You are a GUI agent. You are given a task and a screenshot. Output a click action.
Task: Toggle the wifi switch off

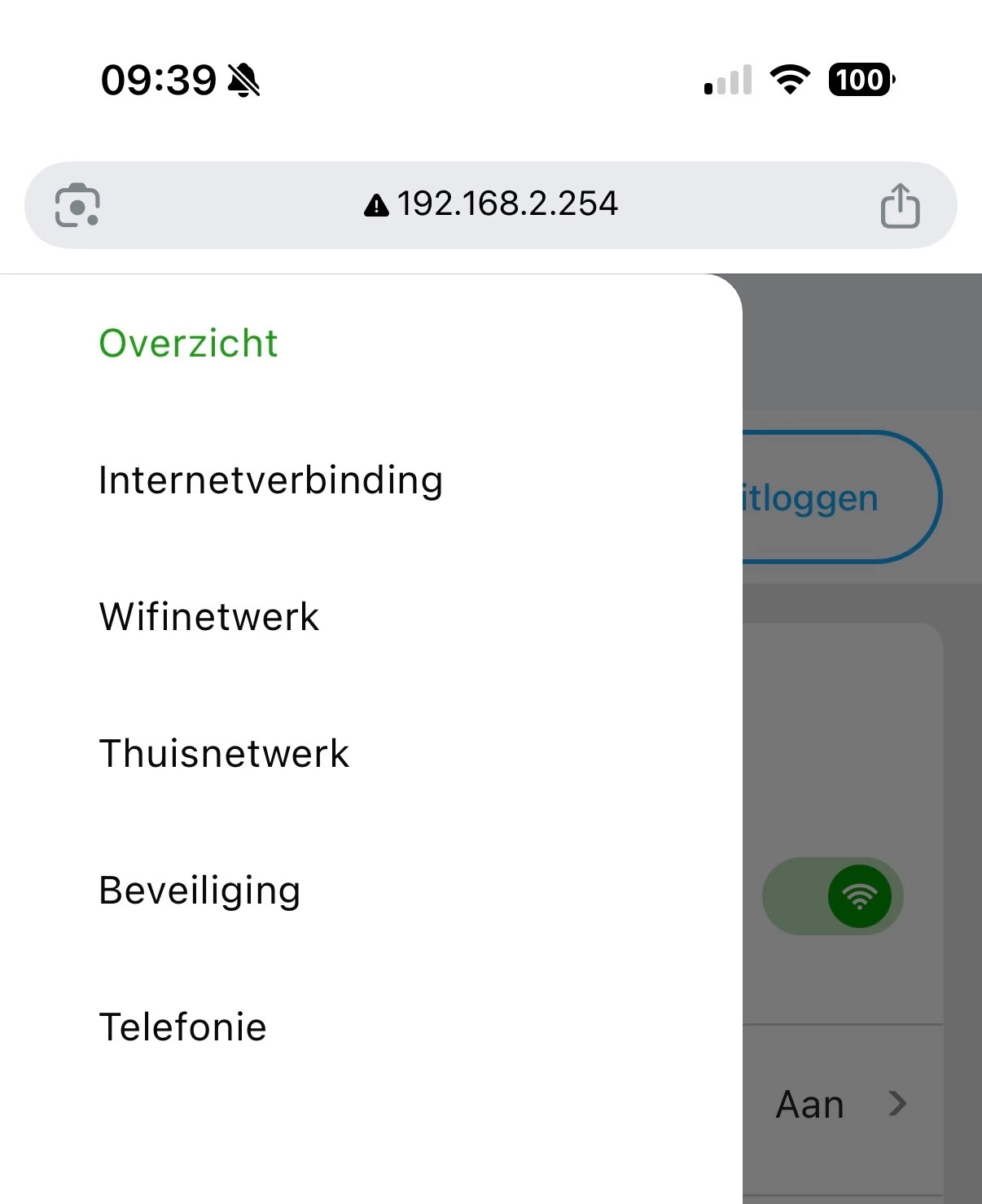tap(833, 896)
